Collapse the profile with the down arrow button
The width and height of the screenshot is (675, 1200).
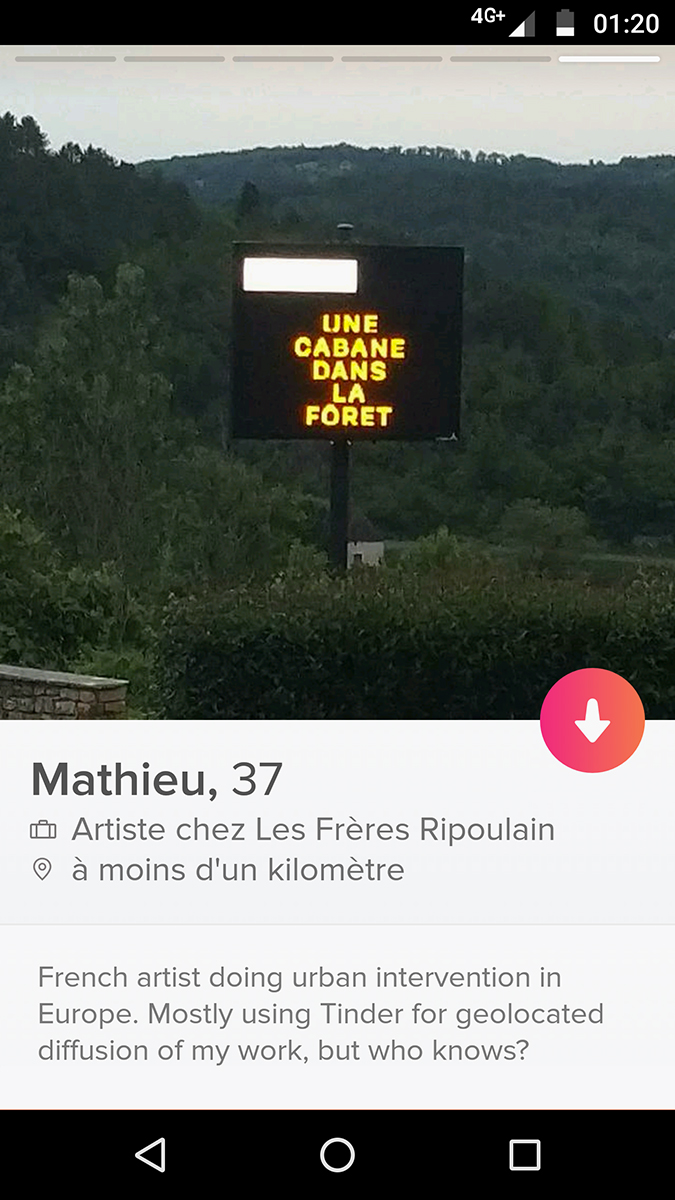point(592,720)
